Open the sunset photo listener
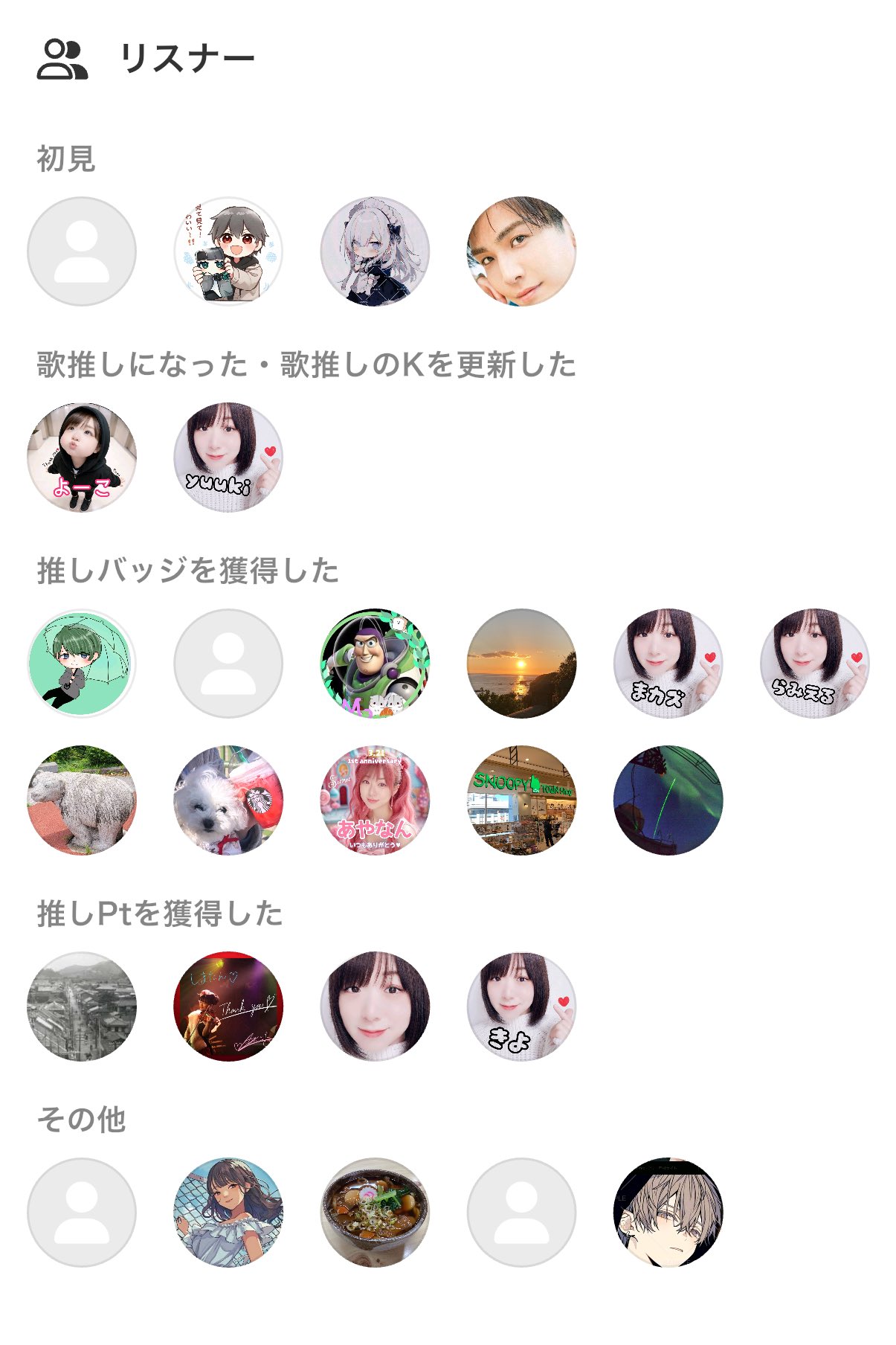Image resolution: width=896 pixels, height=1345 pixels. 521,664
